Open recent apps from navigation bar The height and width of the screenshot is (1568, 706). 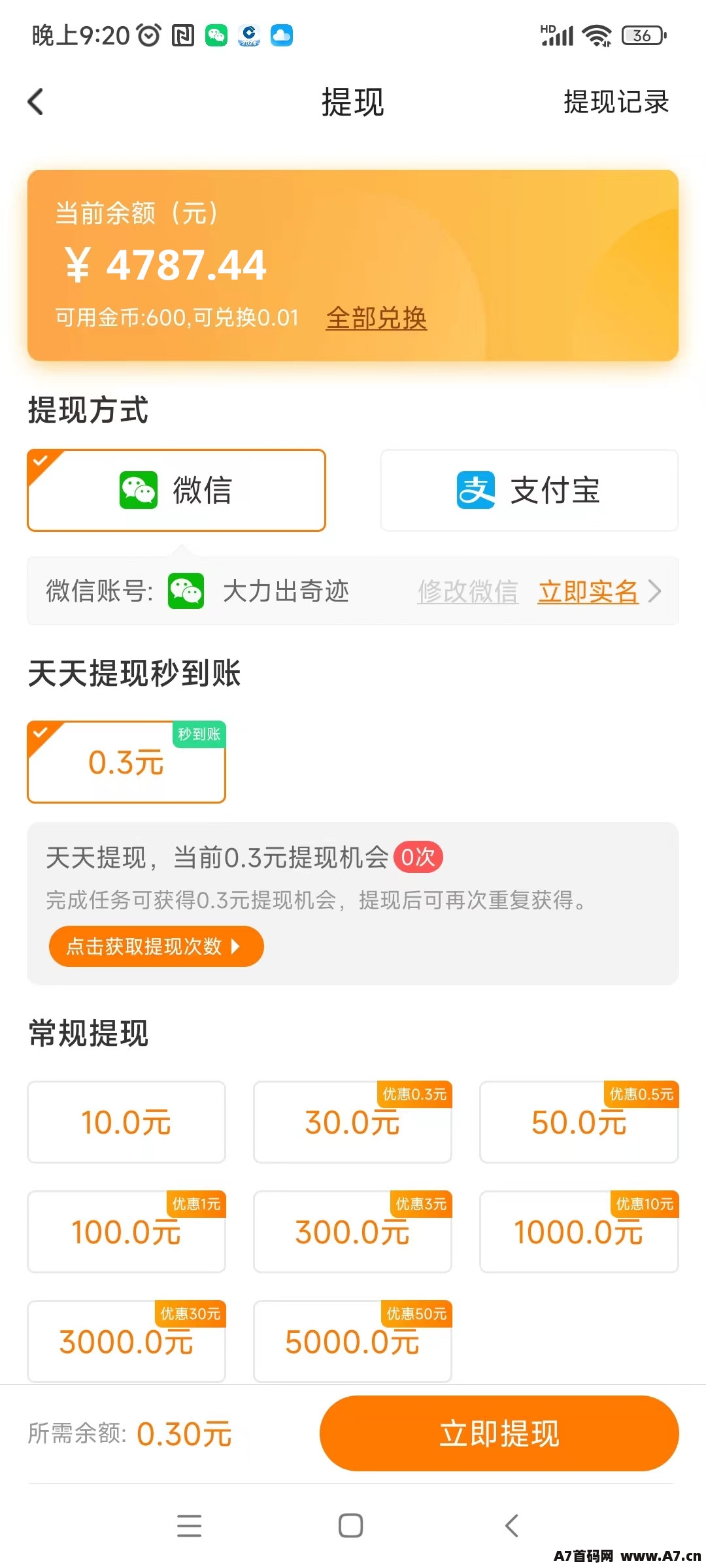click(x=190, y=1526)
